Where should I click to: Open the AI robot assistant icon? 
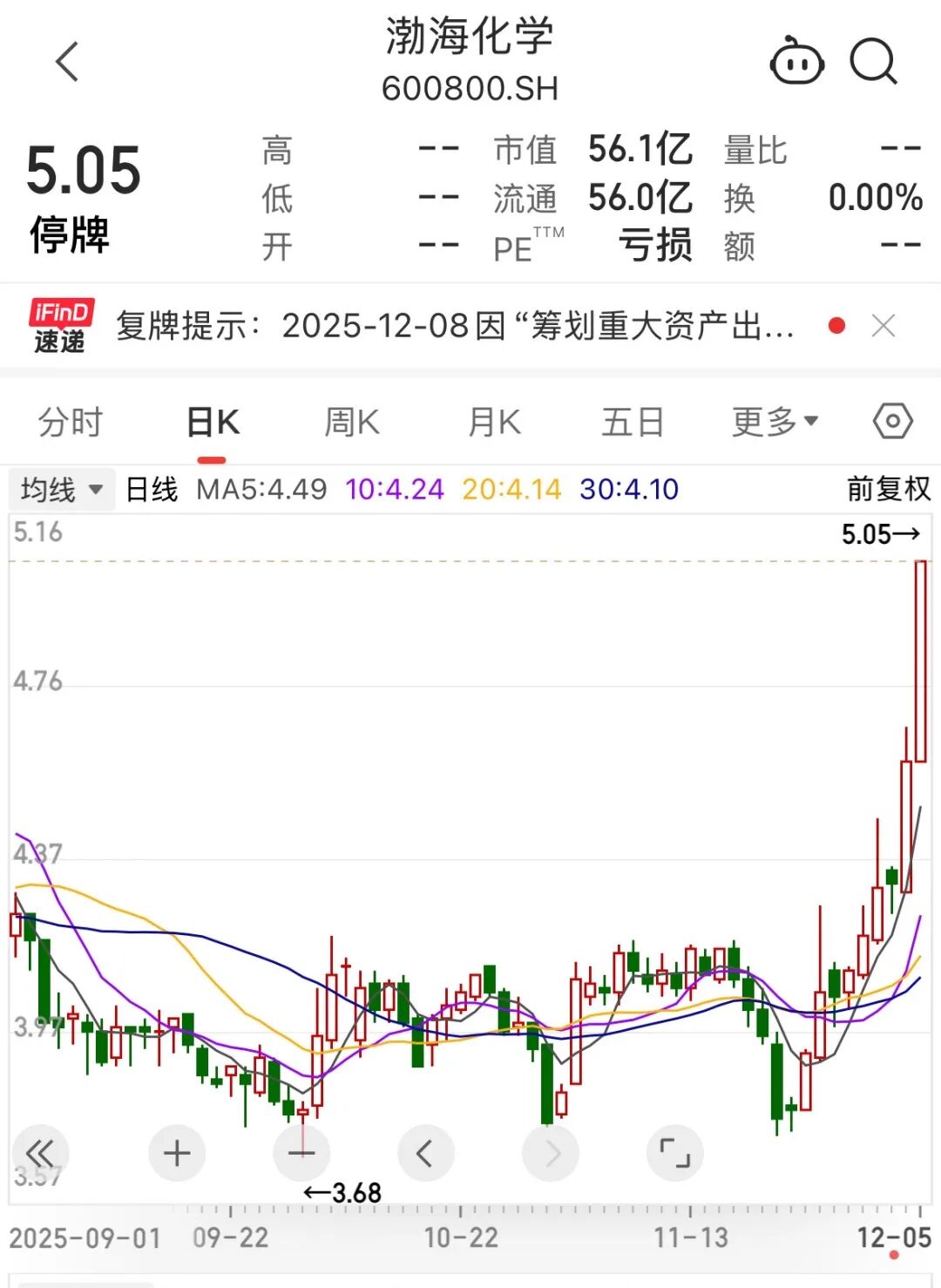click(796, 62)
